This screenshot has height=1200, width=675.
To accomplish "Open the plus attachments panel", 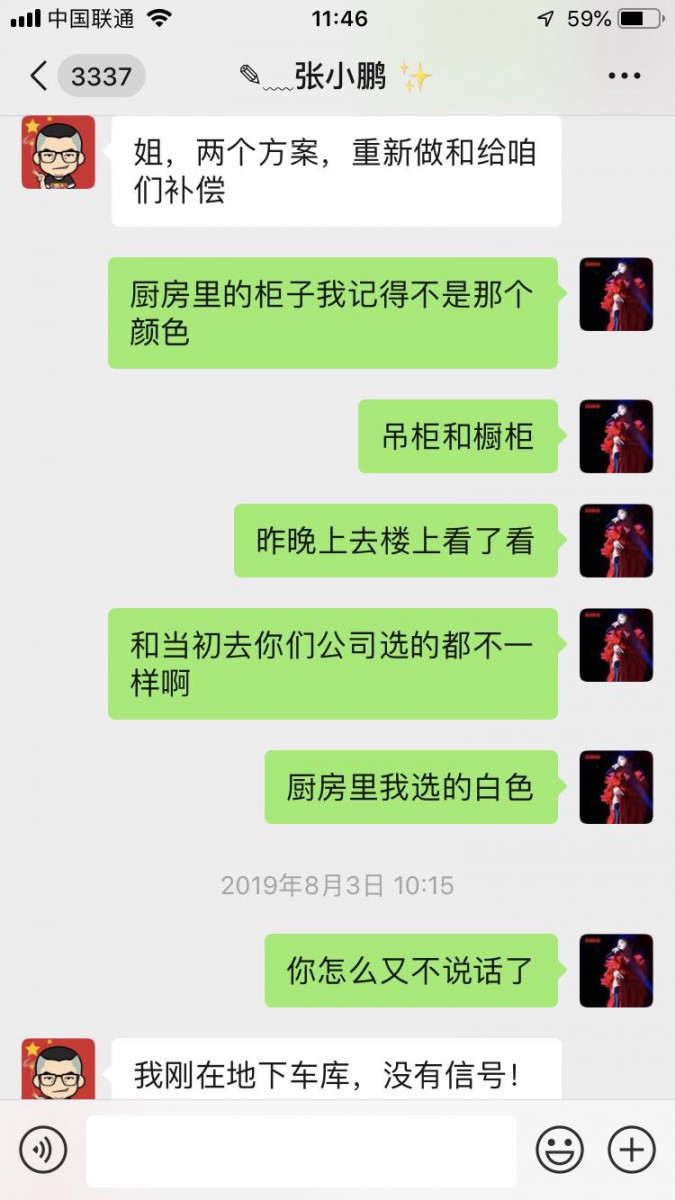I will point(632,1150).
